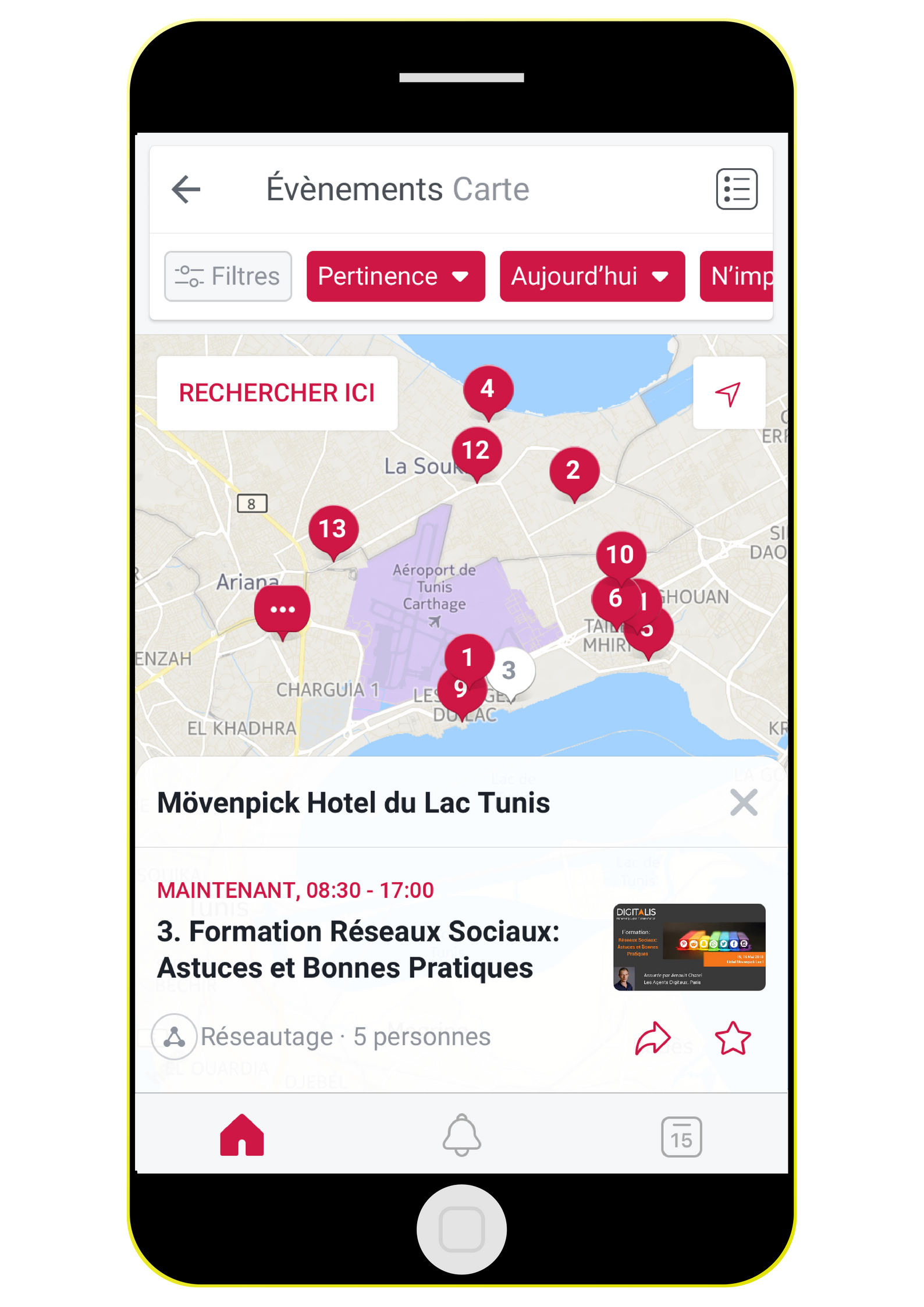Select map pin number 4

coord(488,389)
